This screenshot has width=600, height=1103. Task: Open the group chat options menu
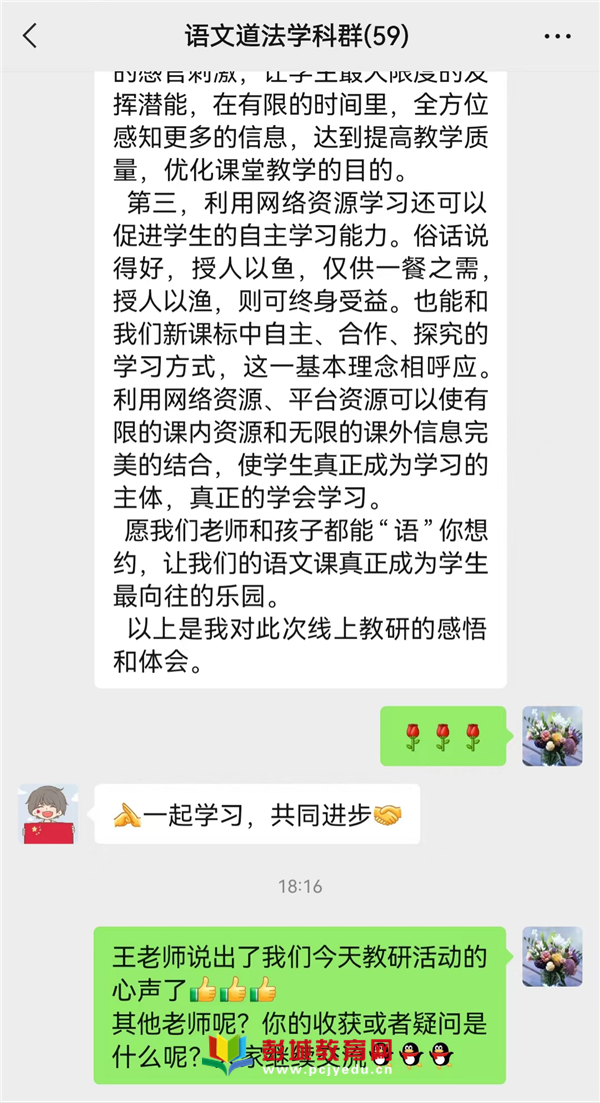point(557,37)
